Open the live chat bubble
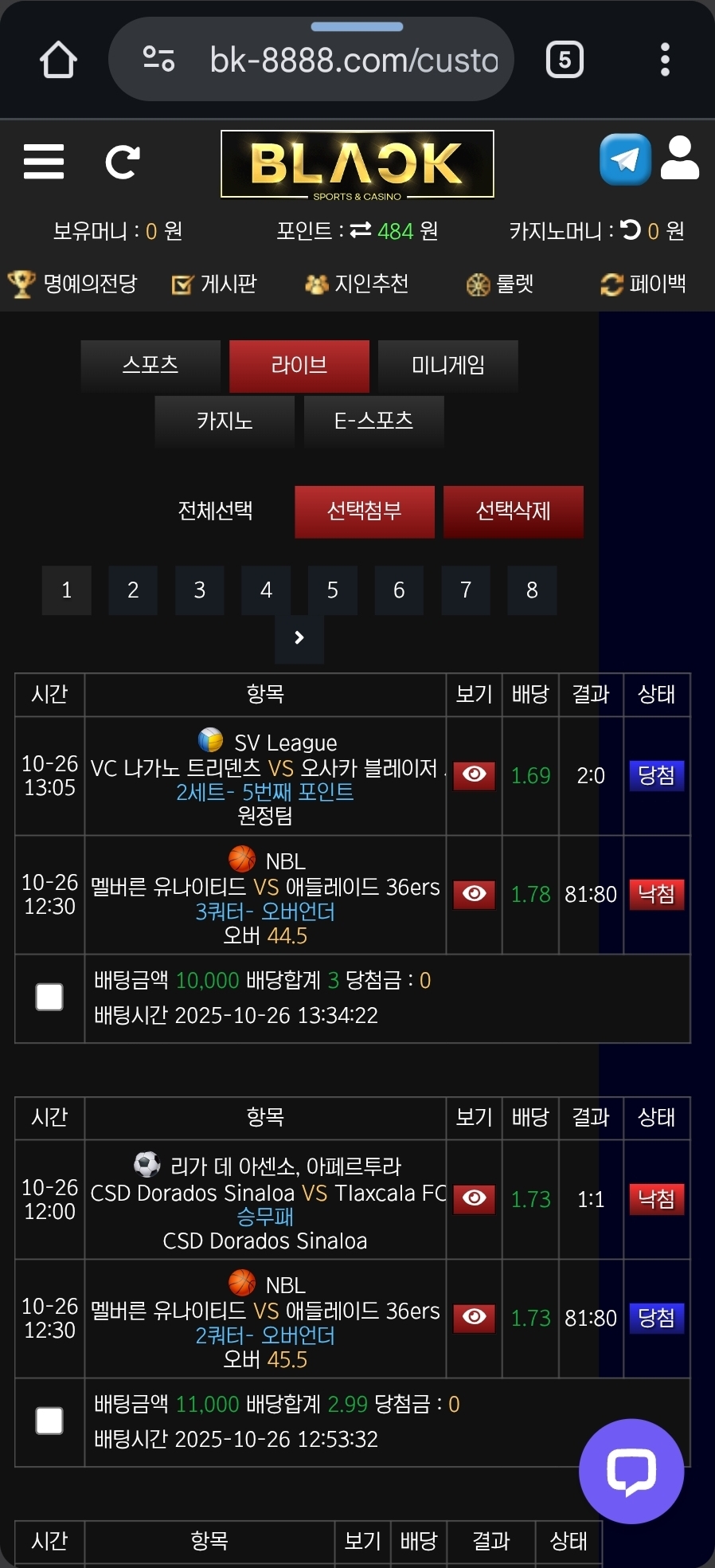This screenshot has width=715, height=1568. [631, 1471]
